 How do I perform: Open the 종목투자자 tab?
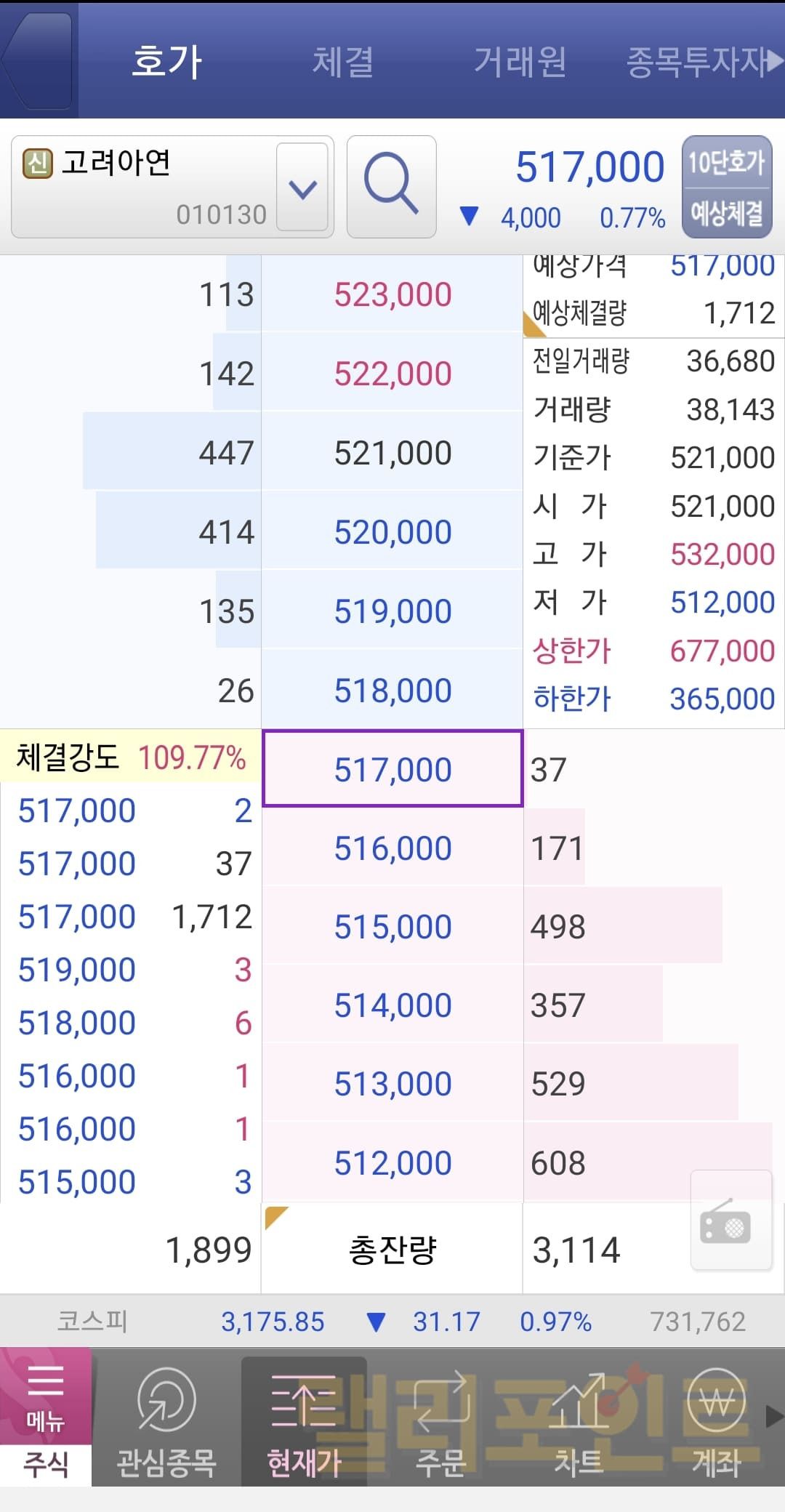click(x=696, y=61)
